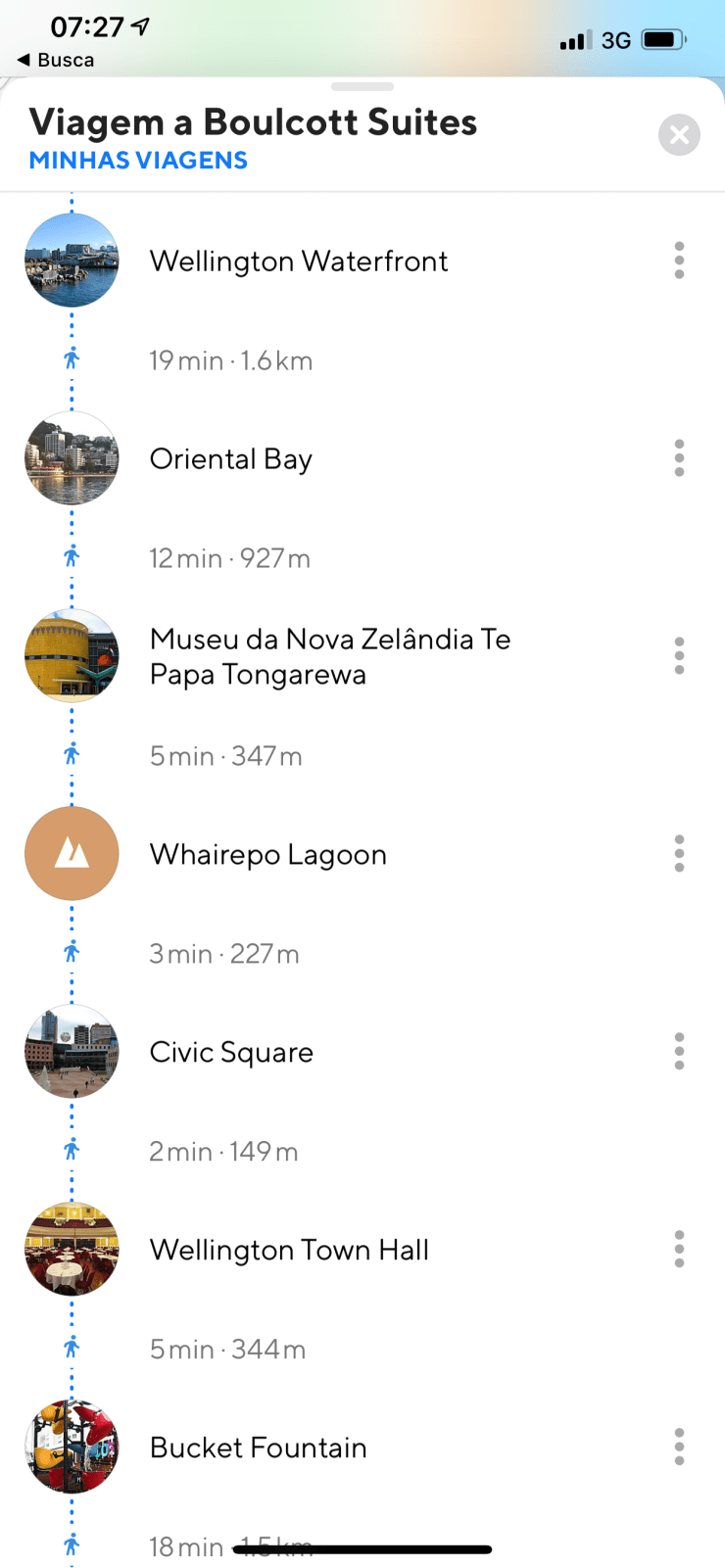Open Wellington Town Hall stop

click(289, 1250)
